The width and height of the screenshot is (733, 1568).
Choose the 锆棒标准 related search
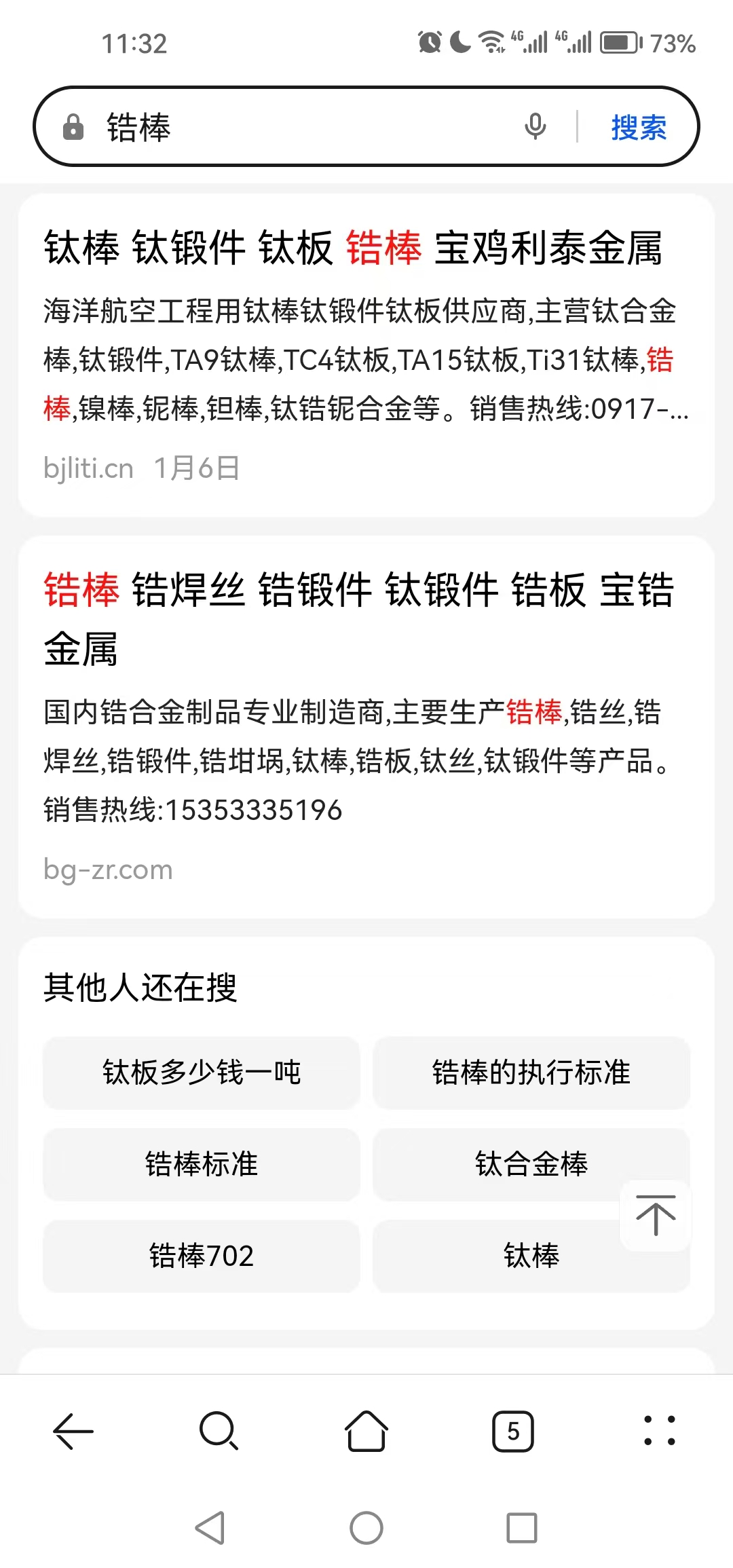click(202, 1164)
